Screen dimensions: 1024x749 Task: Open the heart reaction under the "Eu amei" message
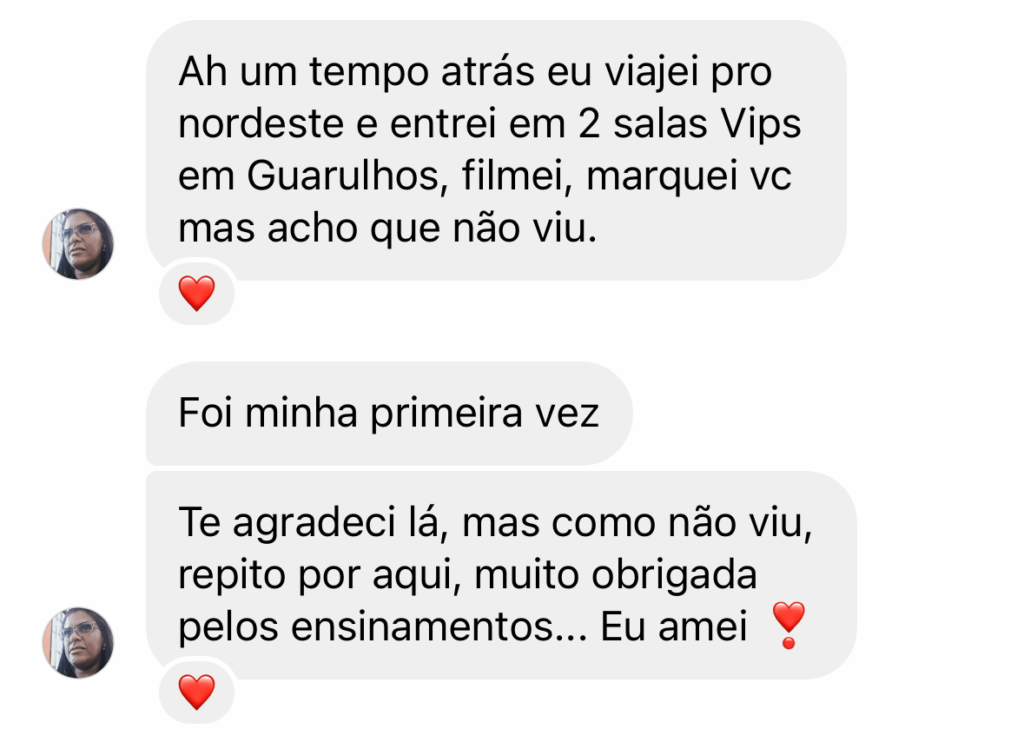pyautogui.click(x=196, y=691)
